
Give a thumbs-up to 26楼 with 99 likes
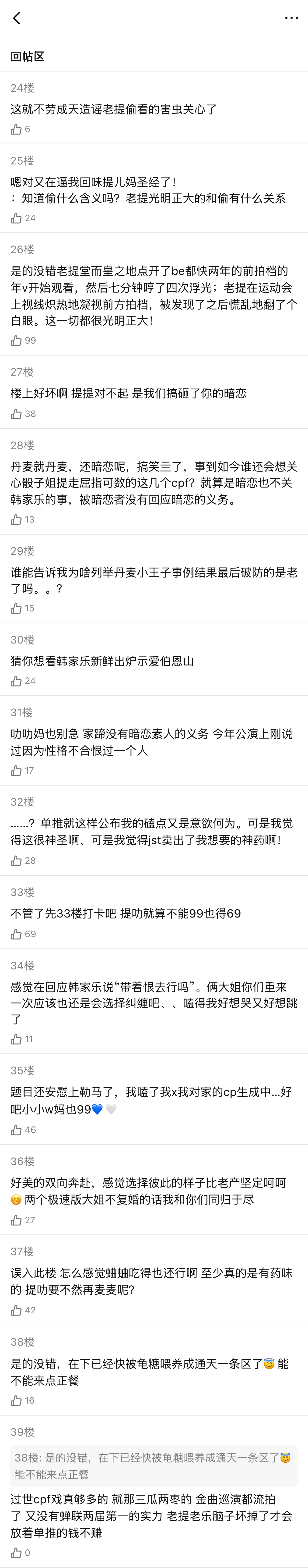[16, 340]
